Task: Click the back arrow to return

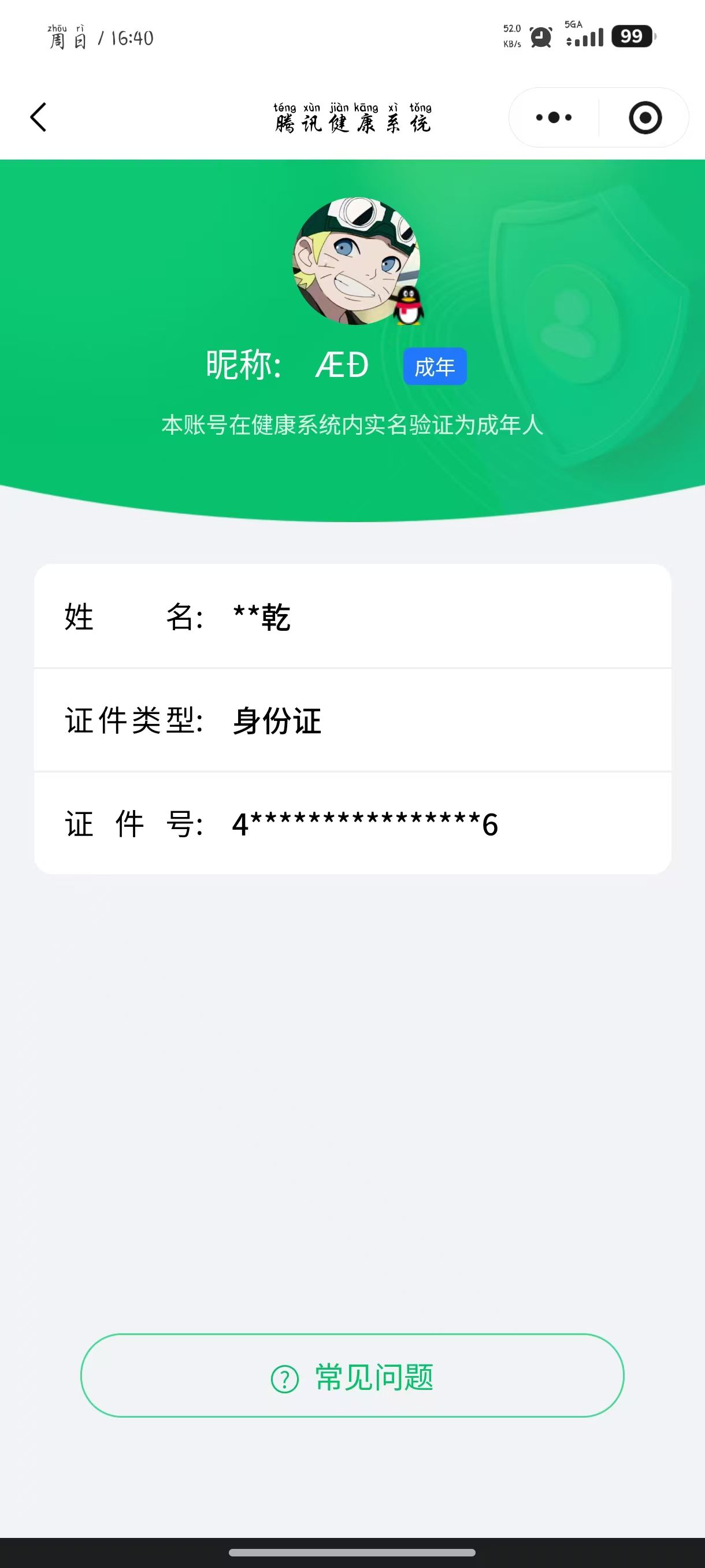Action: [x=38, y=117]
